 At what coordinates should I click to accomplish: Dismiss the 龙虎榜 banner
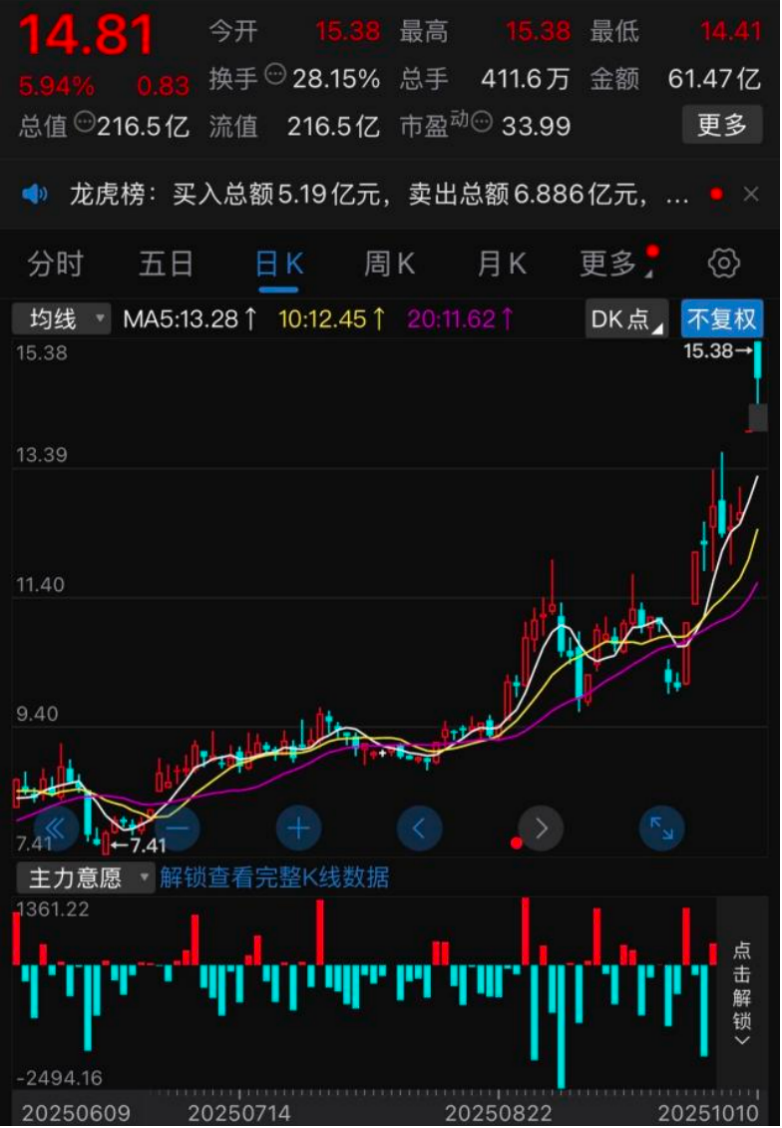point(751,194)
